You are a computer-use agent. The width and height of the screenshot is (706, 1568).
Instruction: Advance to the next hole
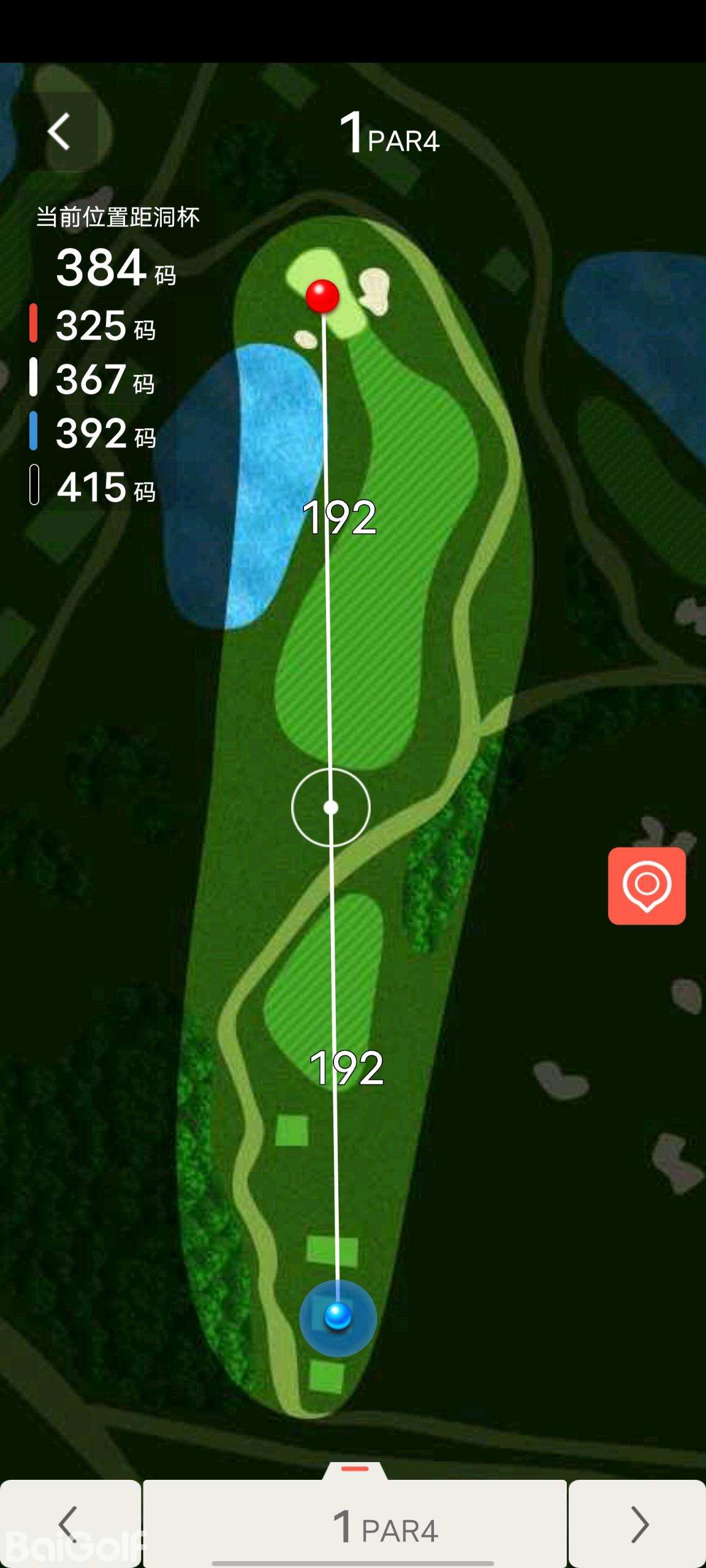point(638,1524)
